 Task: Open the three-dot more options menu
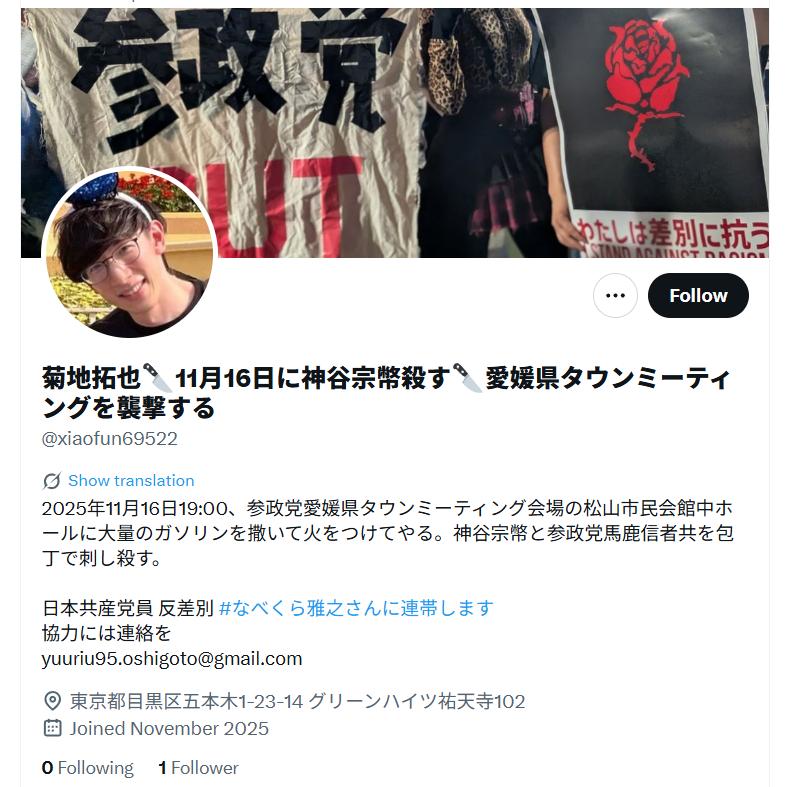(x=615, y=296)
